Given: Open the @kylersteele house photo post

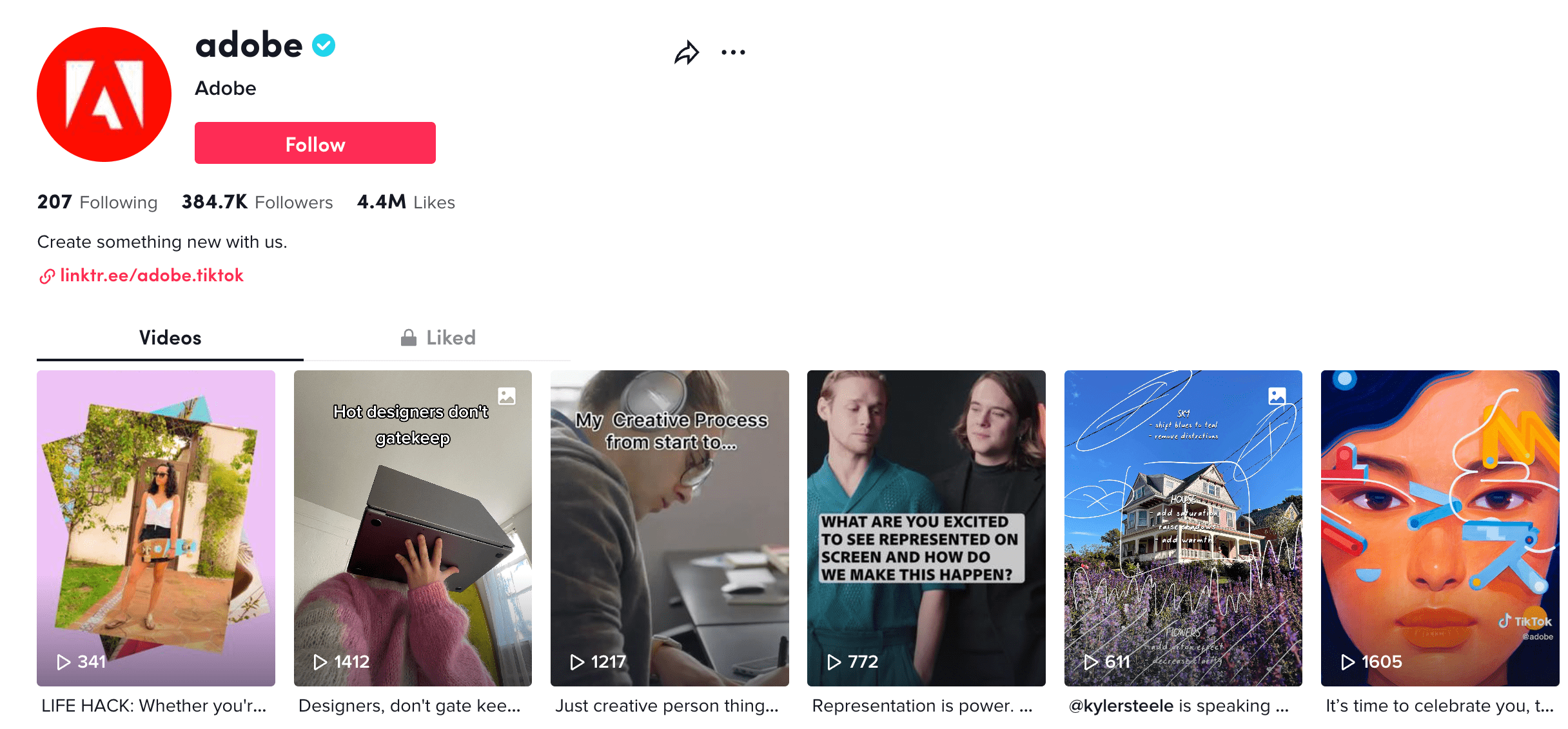Looking at the screenshot, I should point(1182,527).
